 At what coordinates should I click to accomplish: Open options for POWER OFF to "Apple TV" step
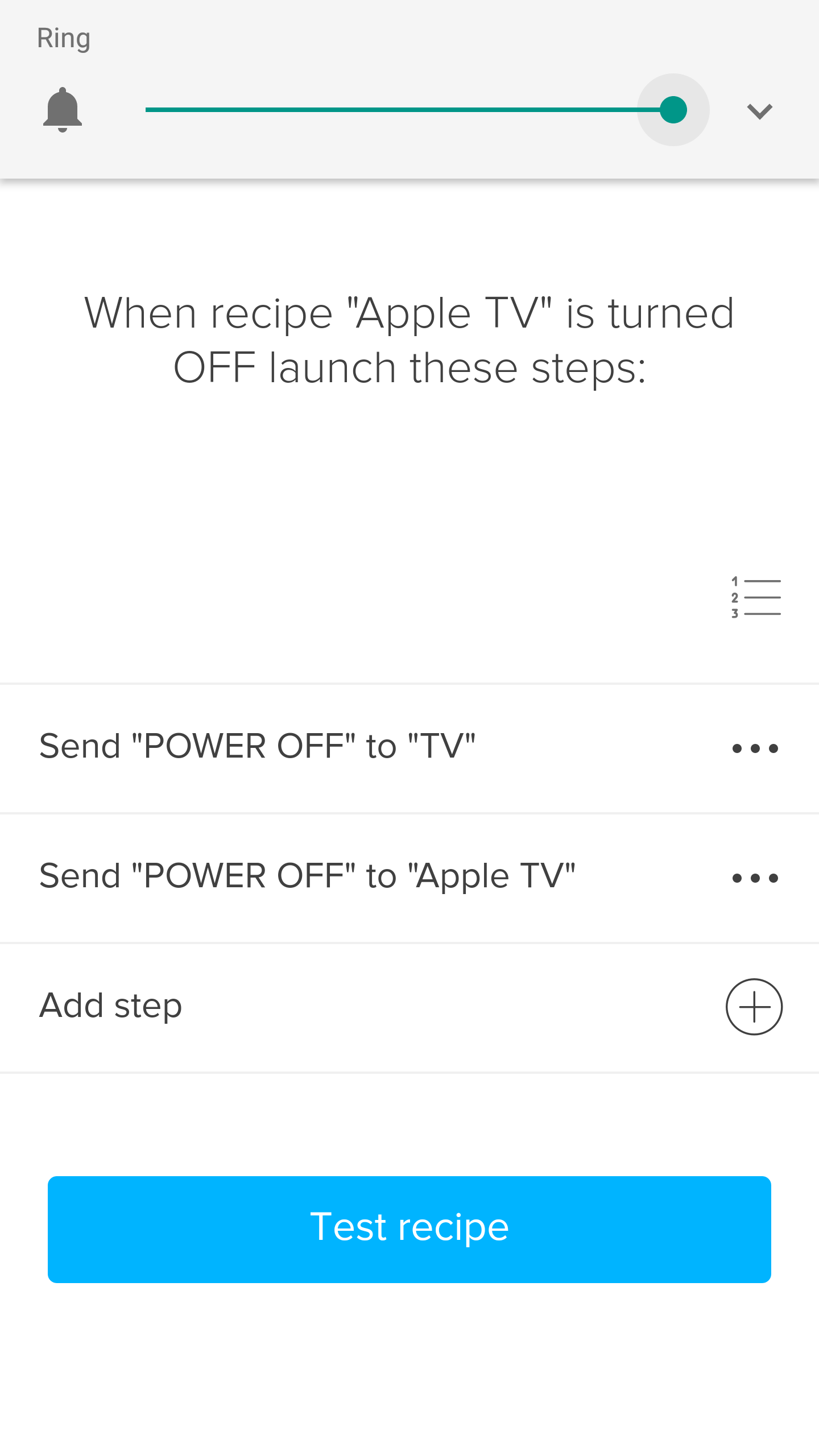point(755,878)
